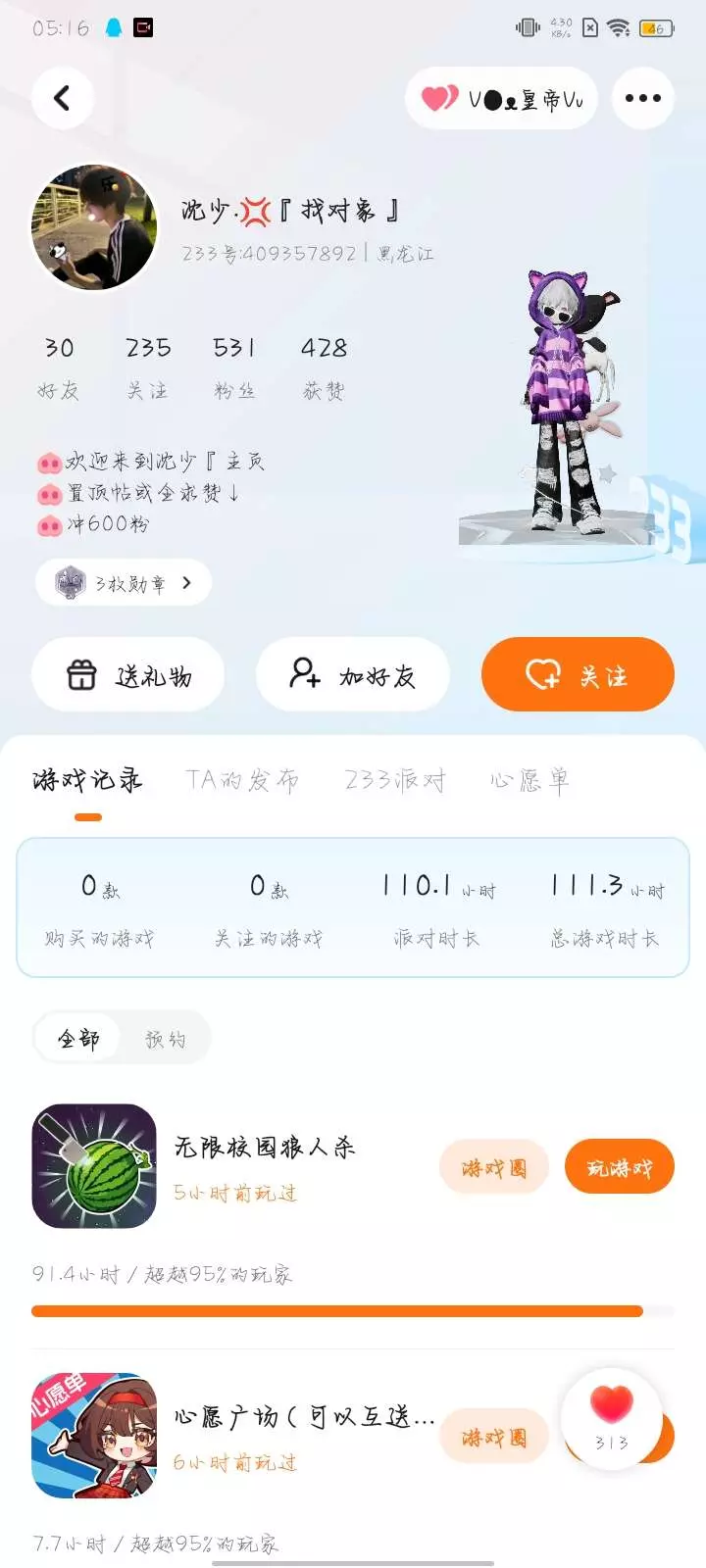Tap 玩游戏 for 无限核围狼人杀
The width and height of the screenshot is (706, 1568).
[x=620, y=1167]
